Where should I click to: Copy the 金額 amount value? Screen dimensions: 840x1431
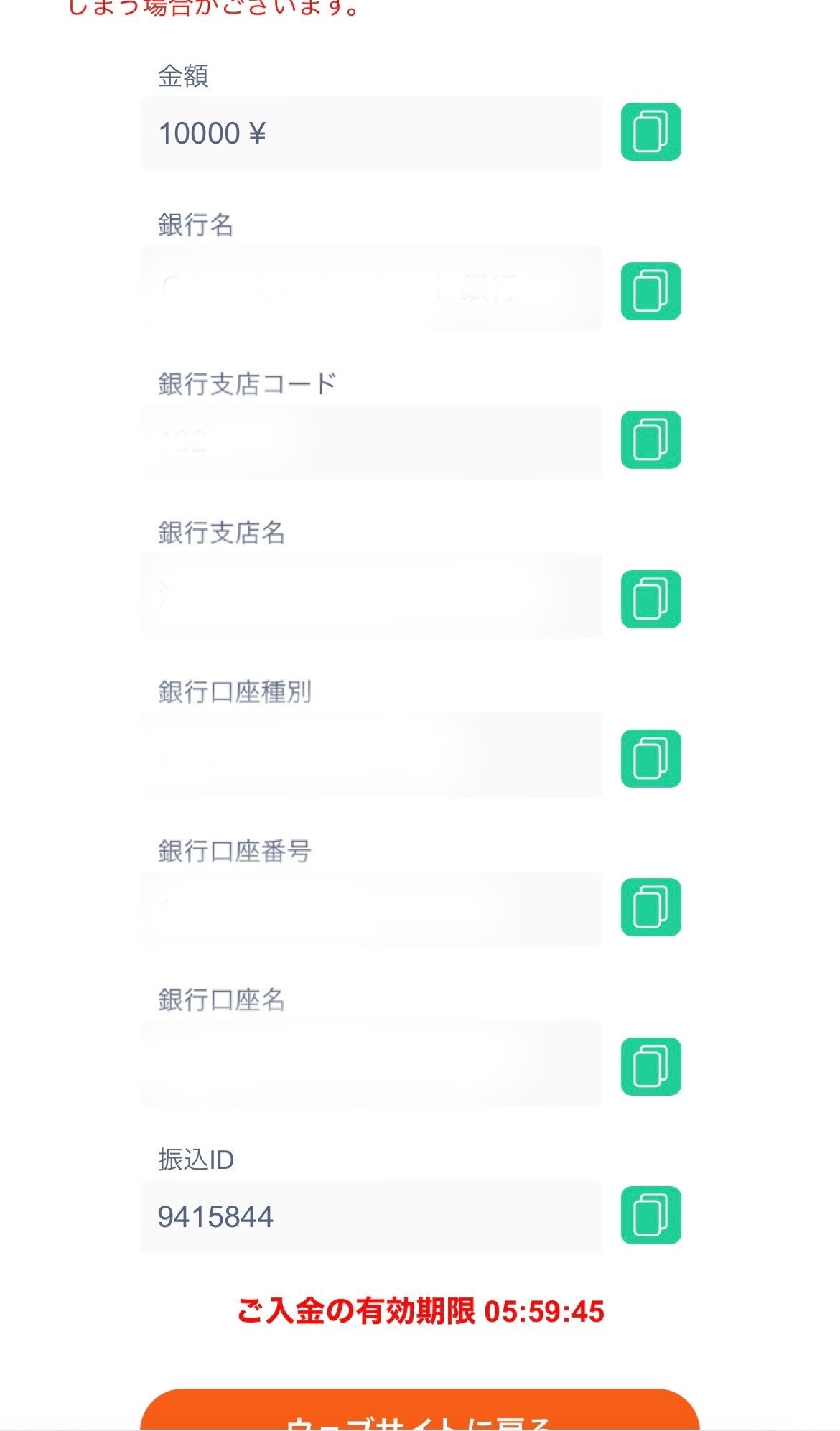[650, 132]
